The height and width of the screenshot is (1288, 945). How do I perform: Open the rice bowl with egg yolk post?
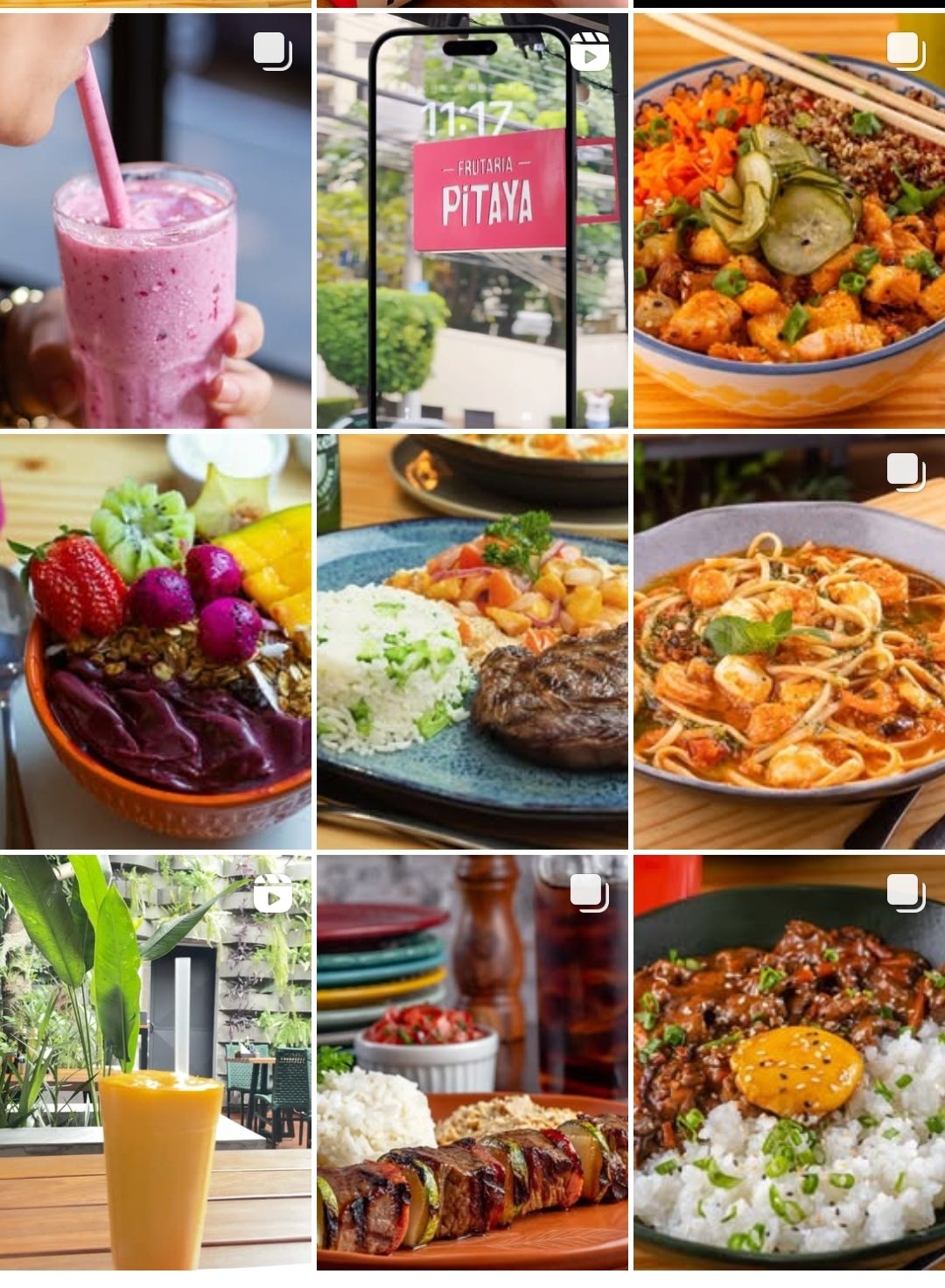(x=789, y=1062)
